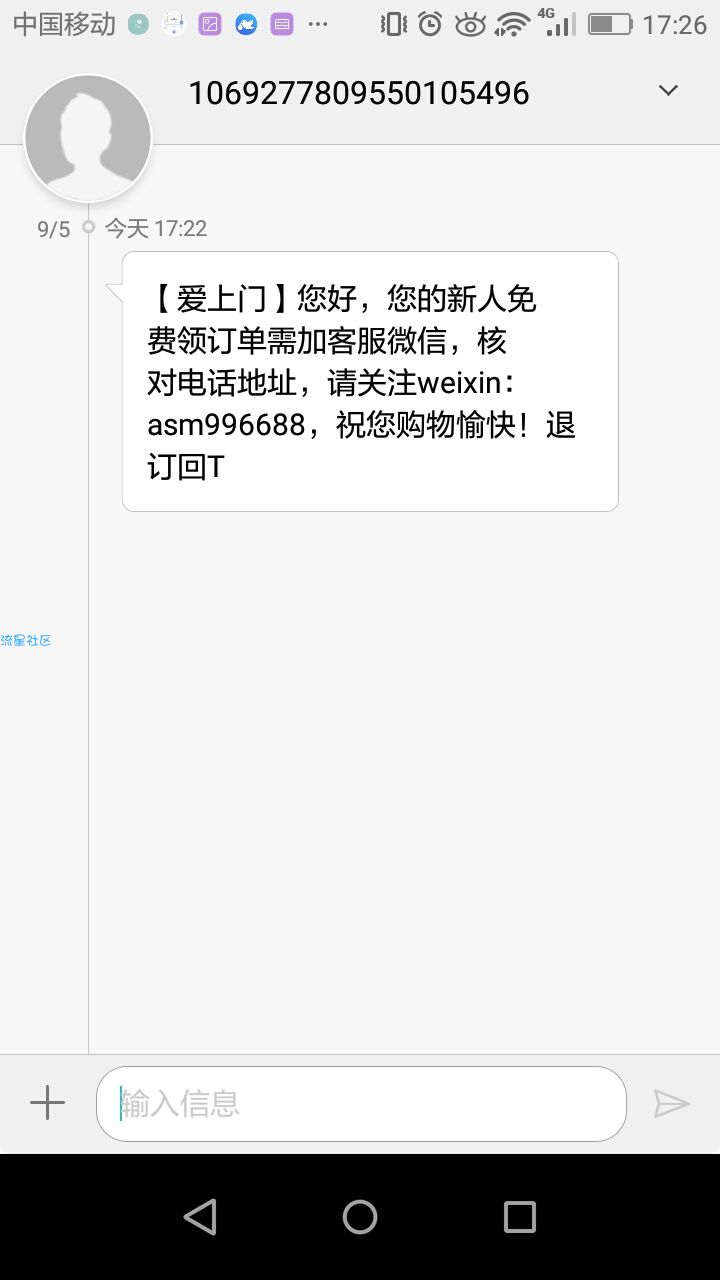This screenshot has height=1280, width=720.
Task: Go back using the system back button
Action: [200, 1216]
